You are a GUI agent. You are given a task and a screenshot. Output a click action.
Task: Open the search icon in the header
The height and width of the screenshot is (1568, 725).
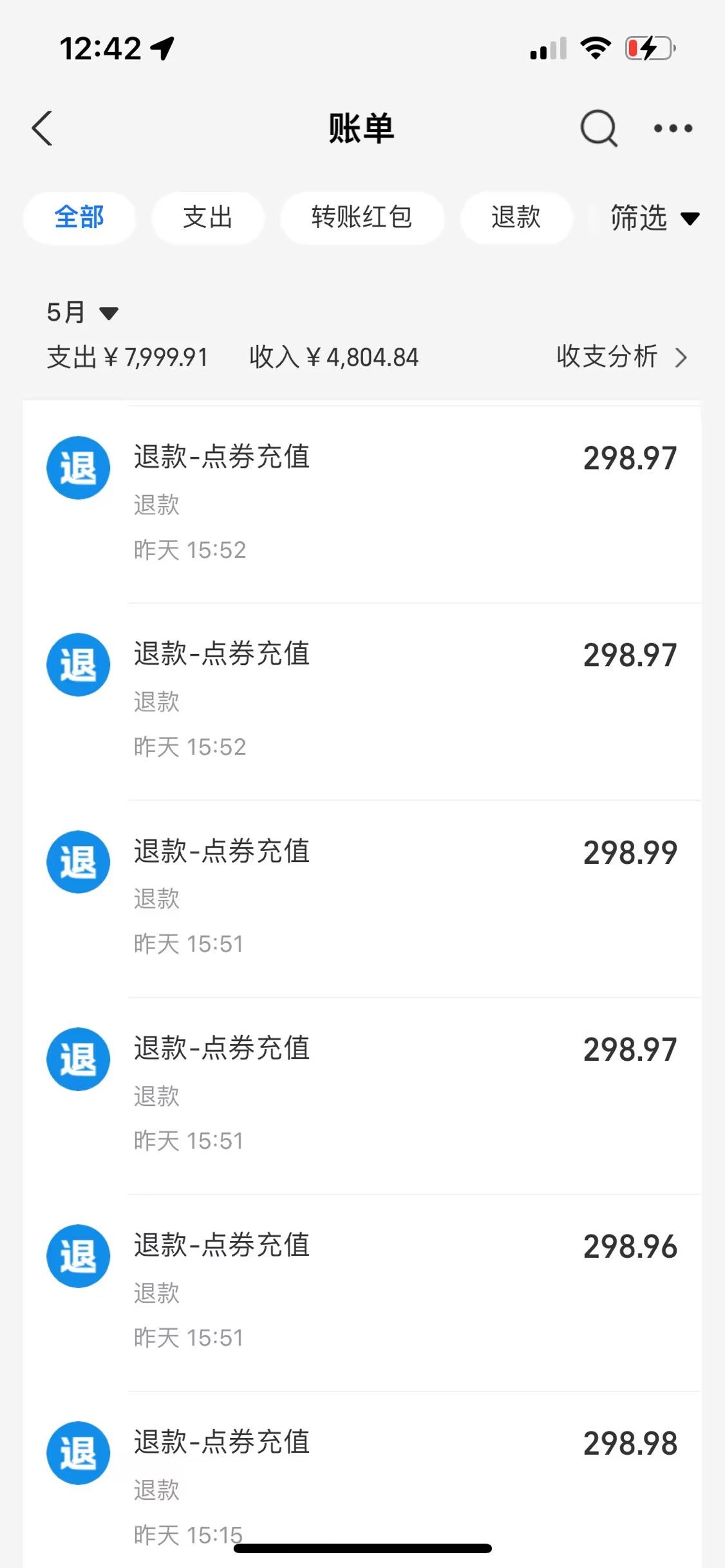[x=599, y=128]
